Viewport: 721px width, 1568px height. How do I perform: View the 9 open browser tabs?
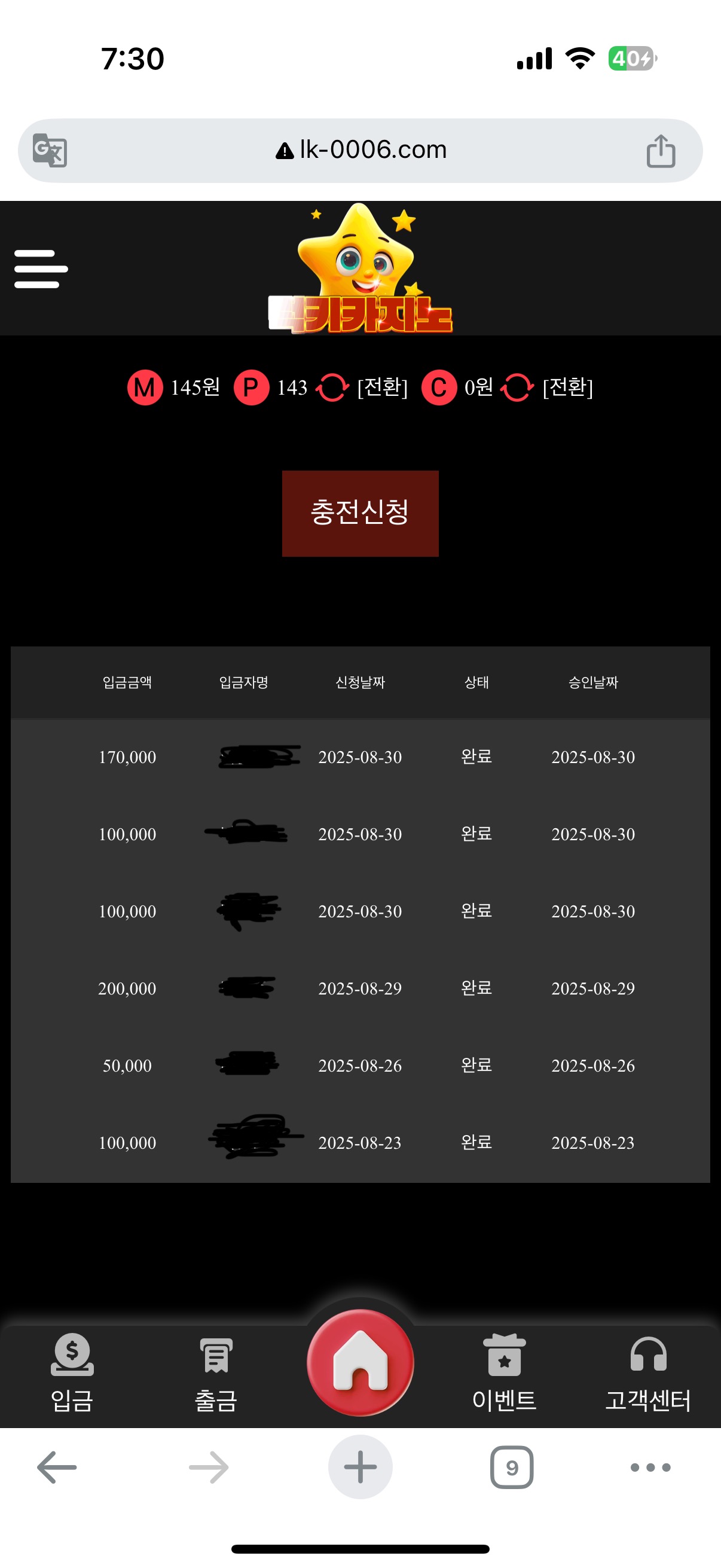point(512,1468)
